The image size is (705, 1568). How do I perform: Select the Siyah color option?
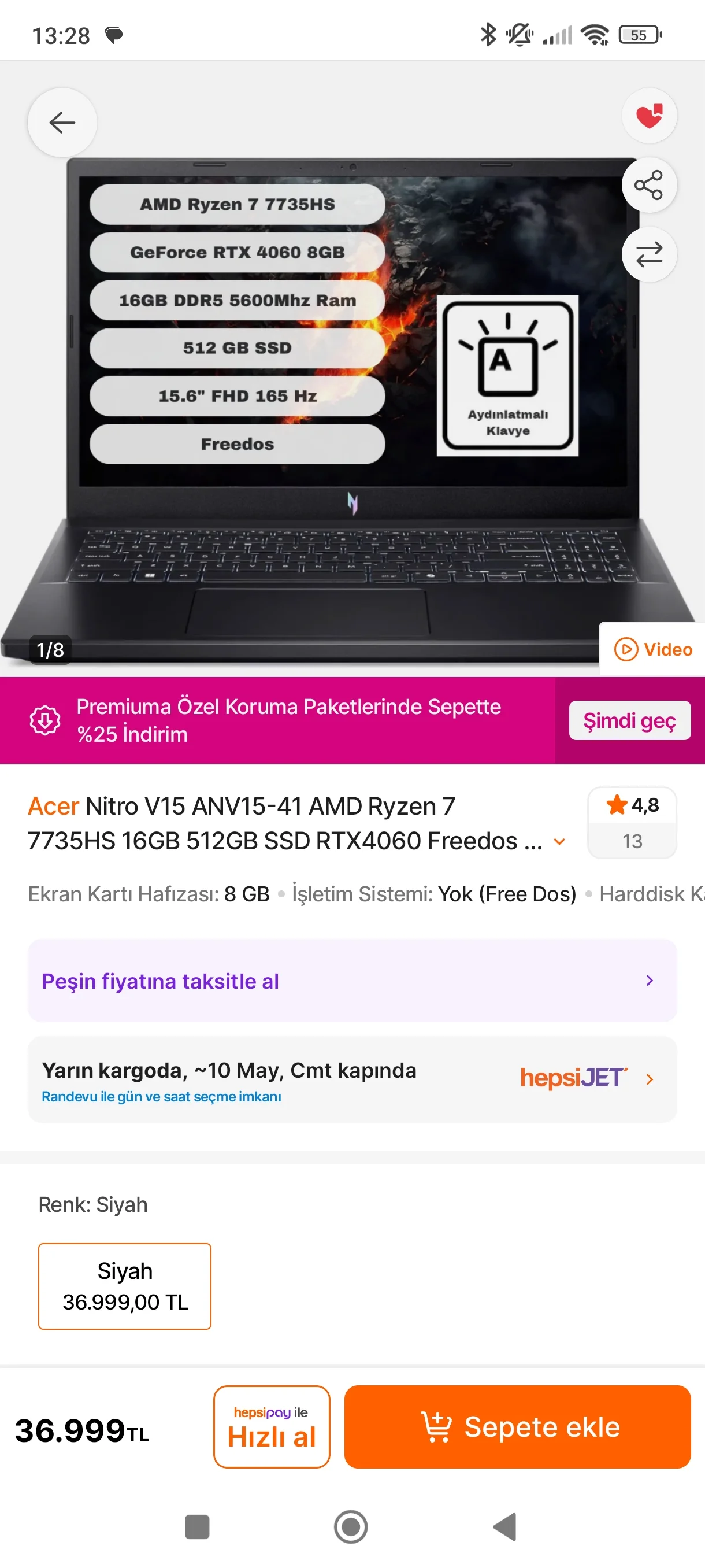click(125, 1286)
